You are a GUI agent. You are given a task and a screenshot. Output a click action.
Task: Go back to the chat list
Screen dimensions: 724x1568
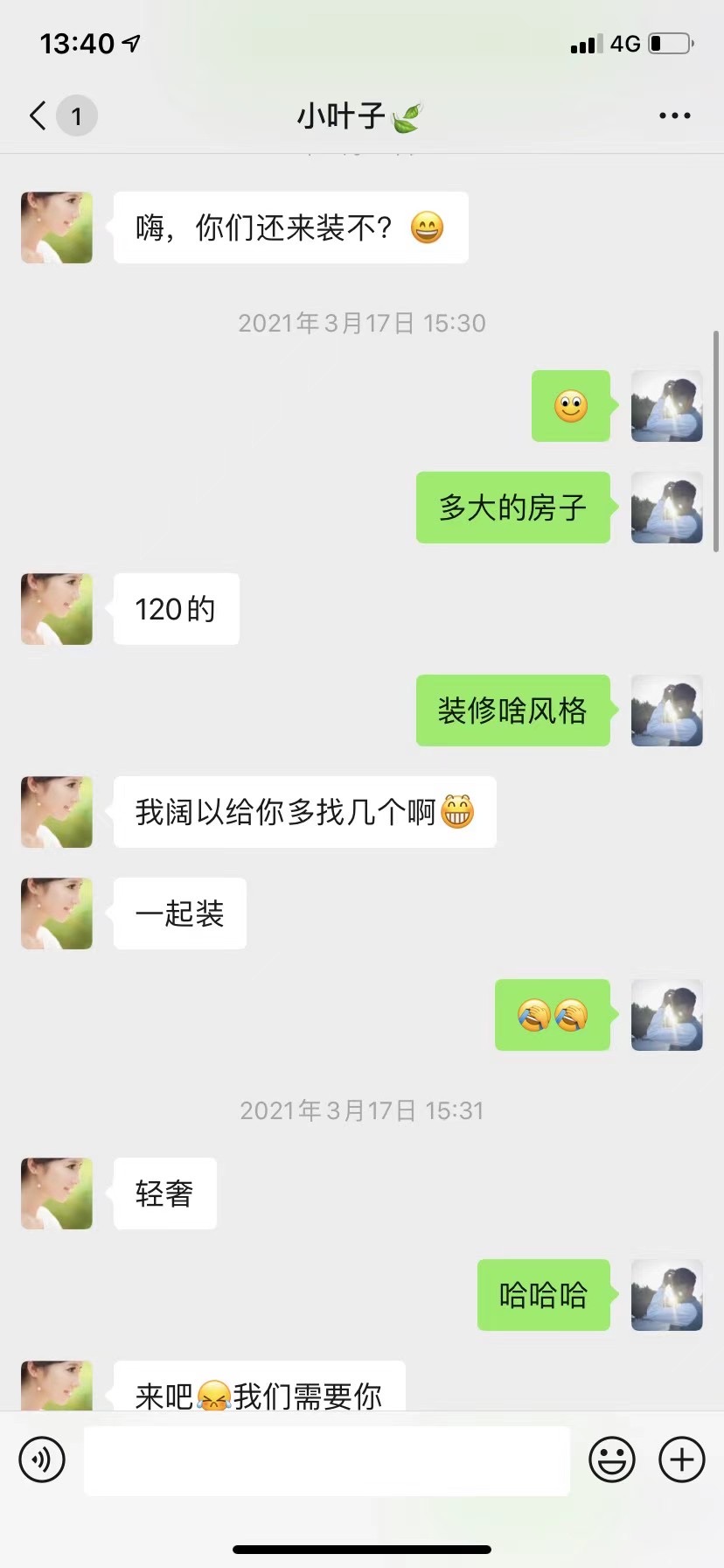(38, 115)
